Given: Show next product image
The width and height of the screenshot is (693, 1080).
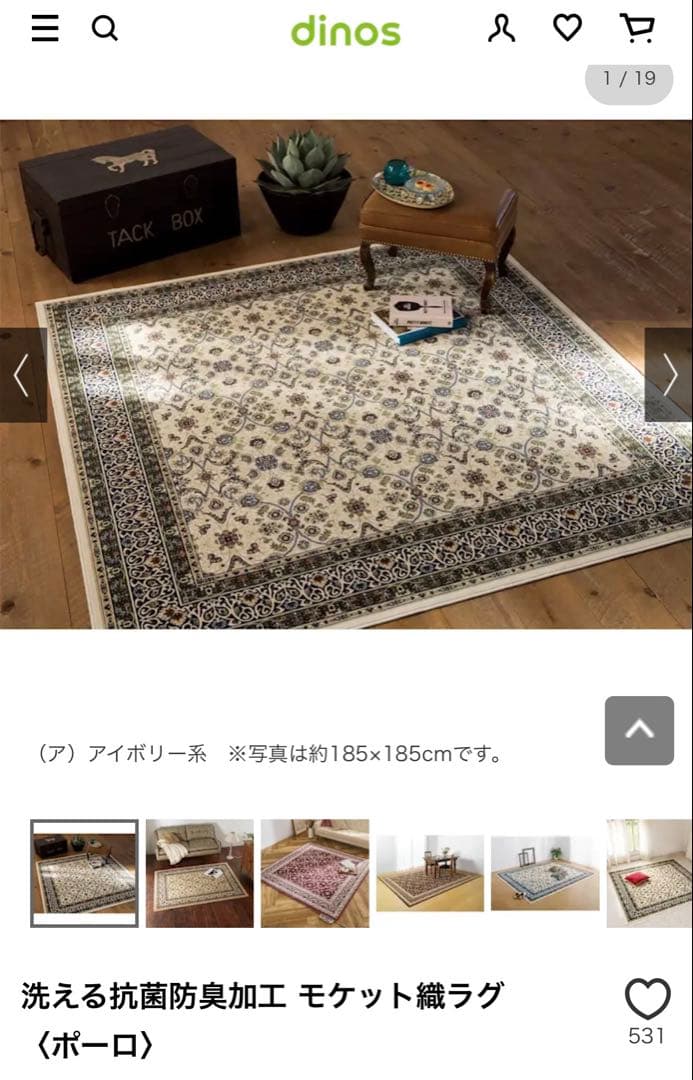Looking at the screenshot, I should (669, 375).
